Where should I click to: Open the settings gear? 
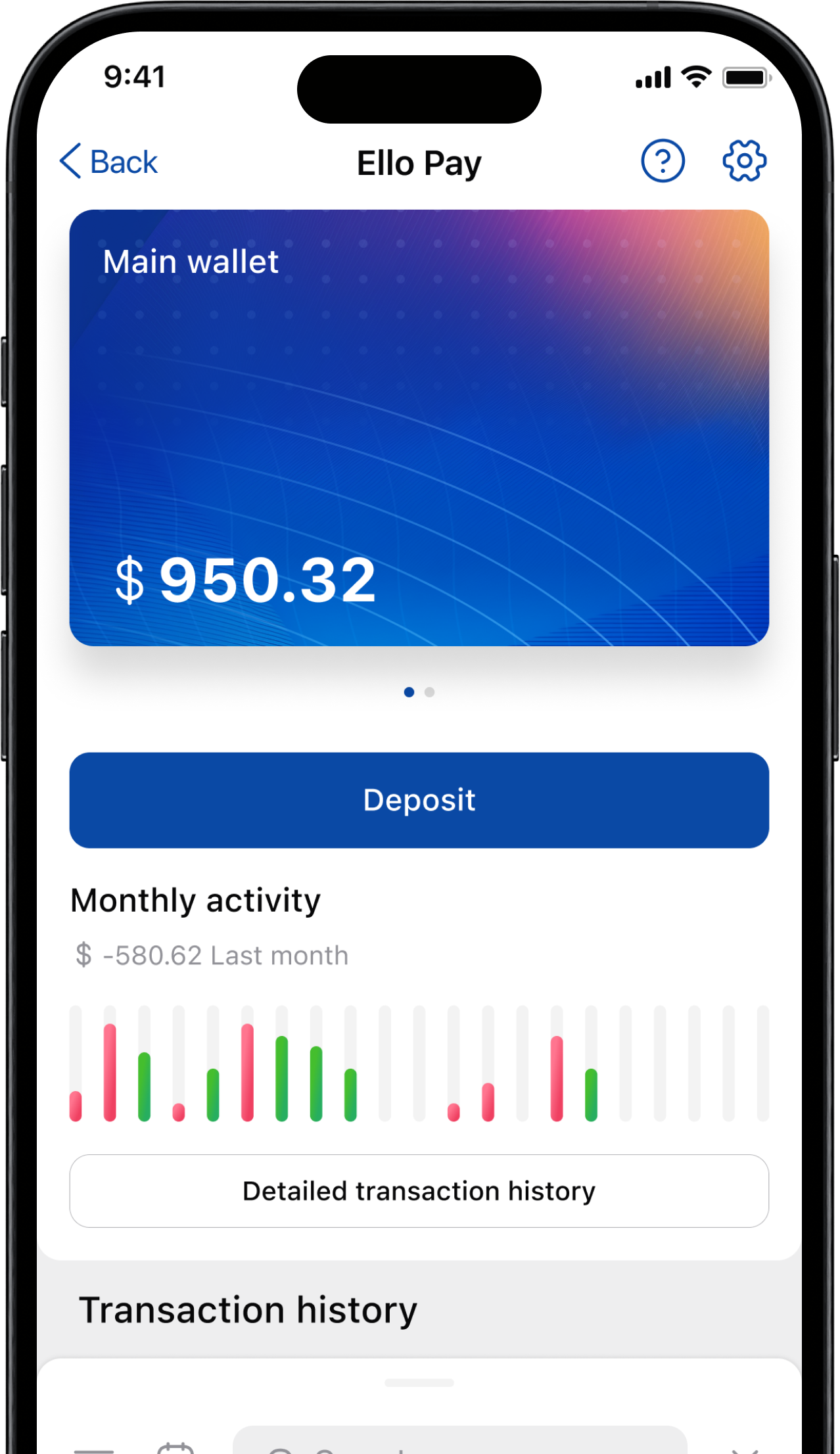click(x=744, y=161)
